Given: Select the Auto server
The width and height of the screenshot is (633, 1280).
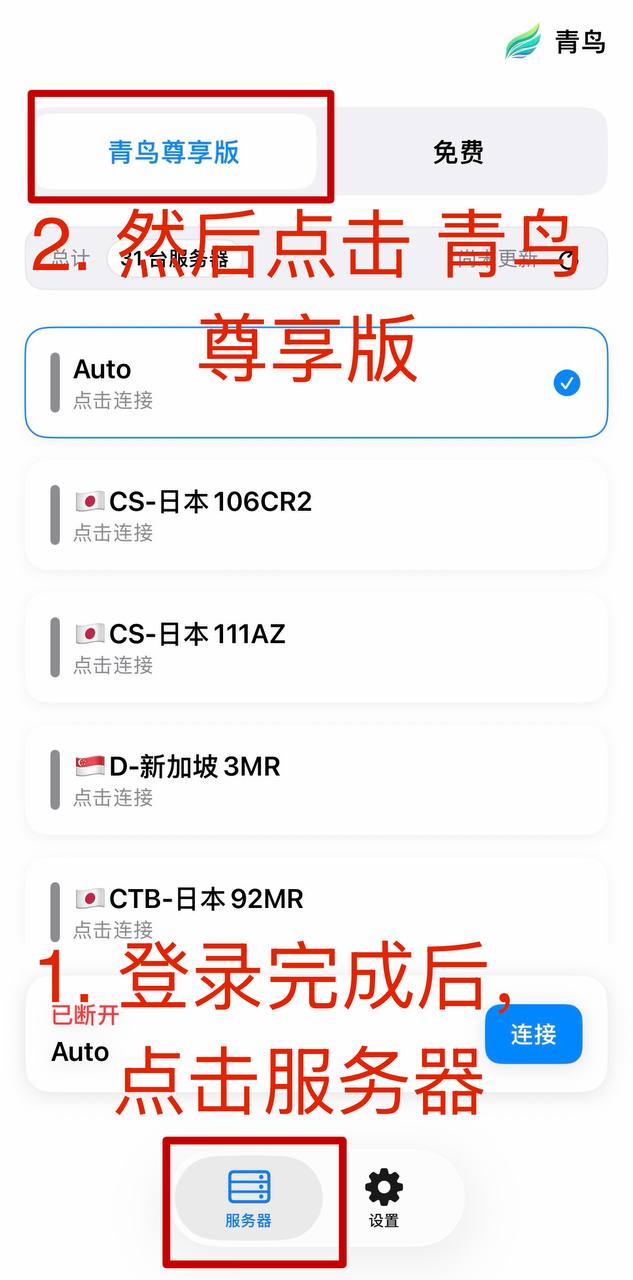Looking at the screenshot, I should point(315,382).
